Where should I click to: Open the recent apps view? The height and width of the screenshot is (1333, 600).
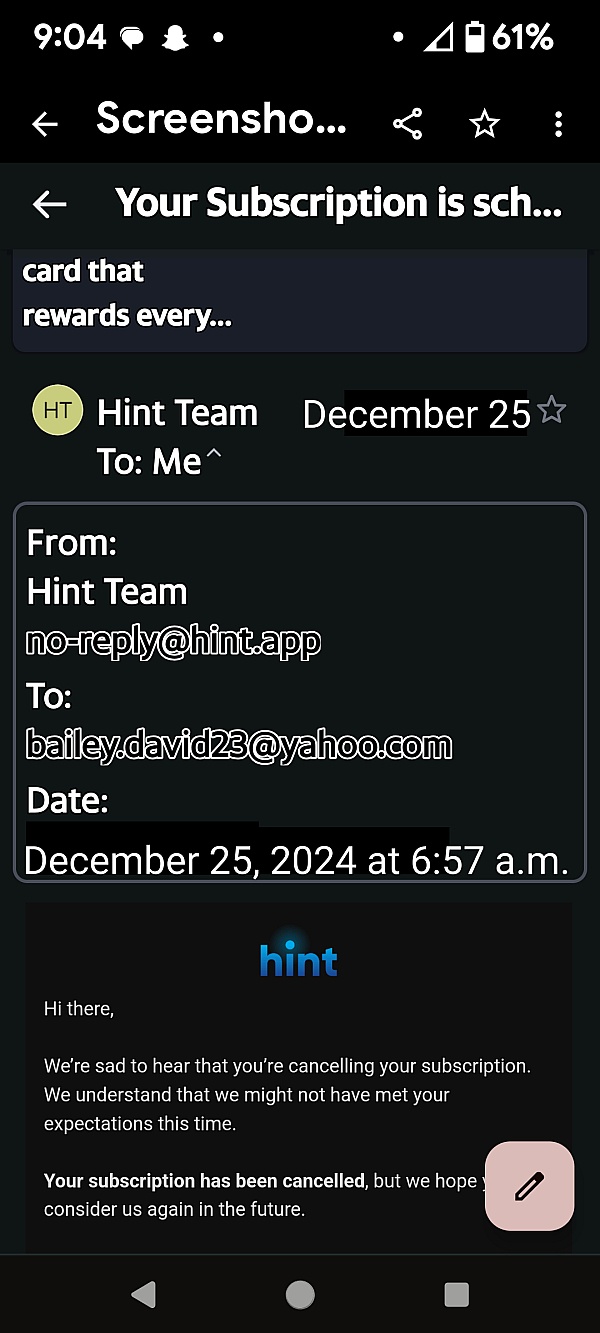(457, 1295)
